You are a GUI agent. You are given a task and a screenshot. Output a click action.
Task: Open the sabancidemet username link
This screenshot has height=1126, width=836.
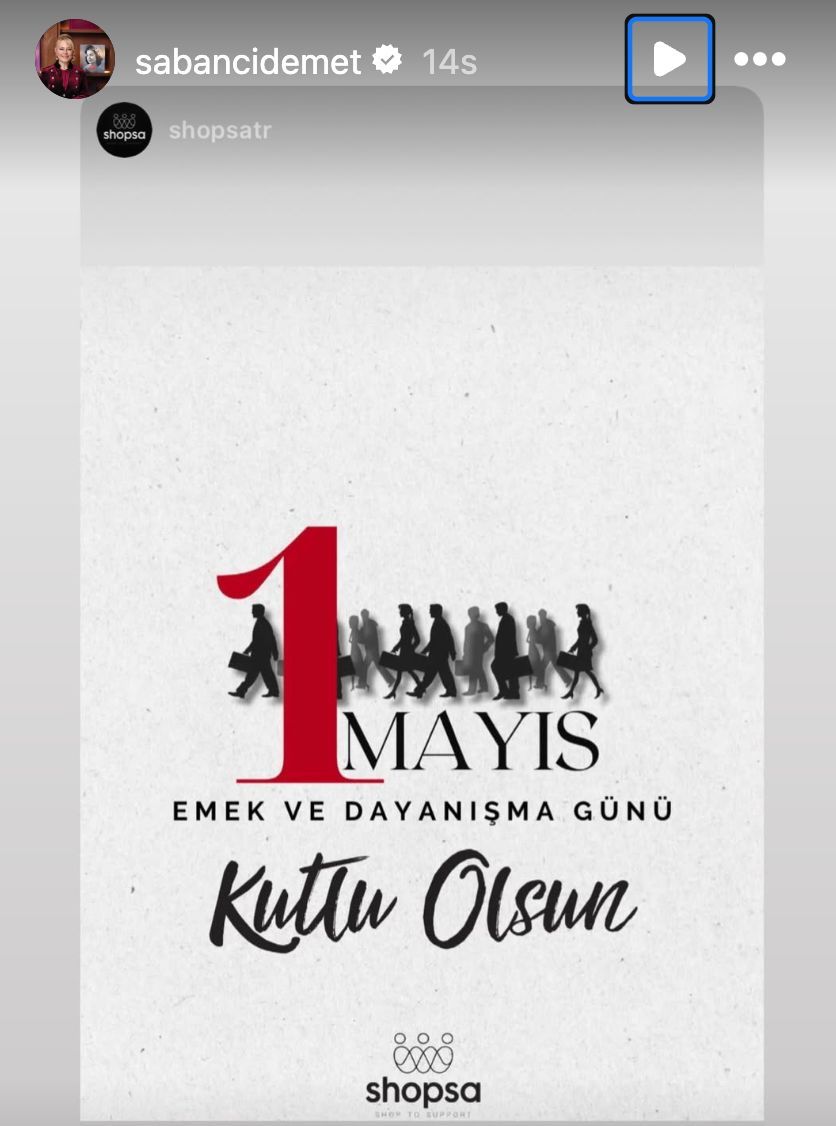coord(248,62)
